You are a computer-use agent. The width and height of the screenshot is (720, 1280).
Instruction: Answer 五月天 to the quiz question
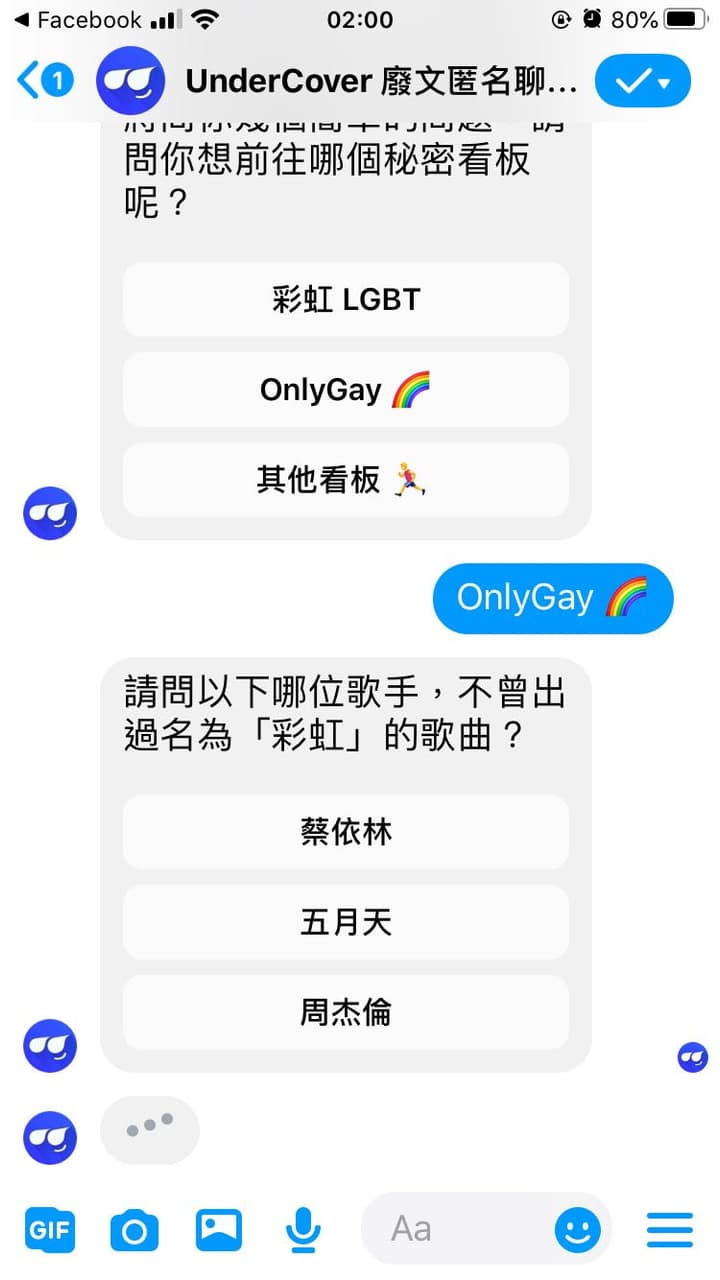tap(345, 922)
